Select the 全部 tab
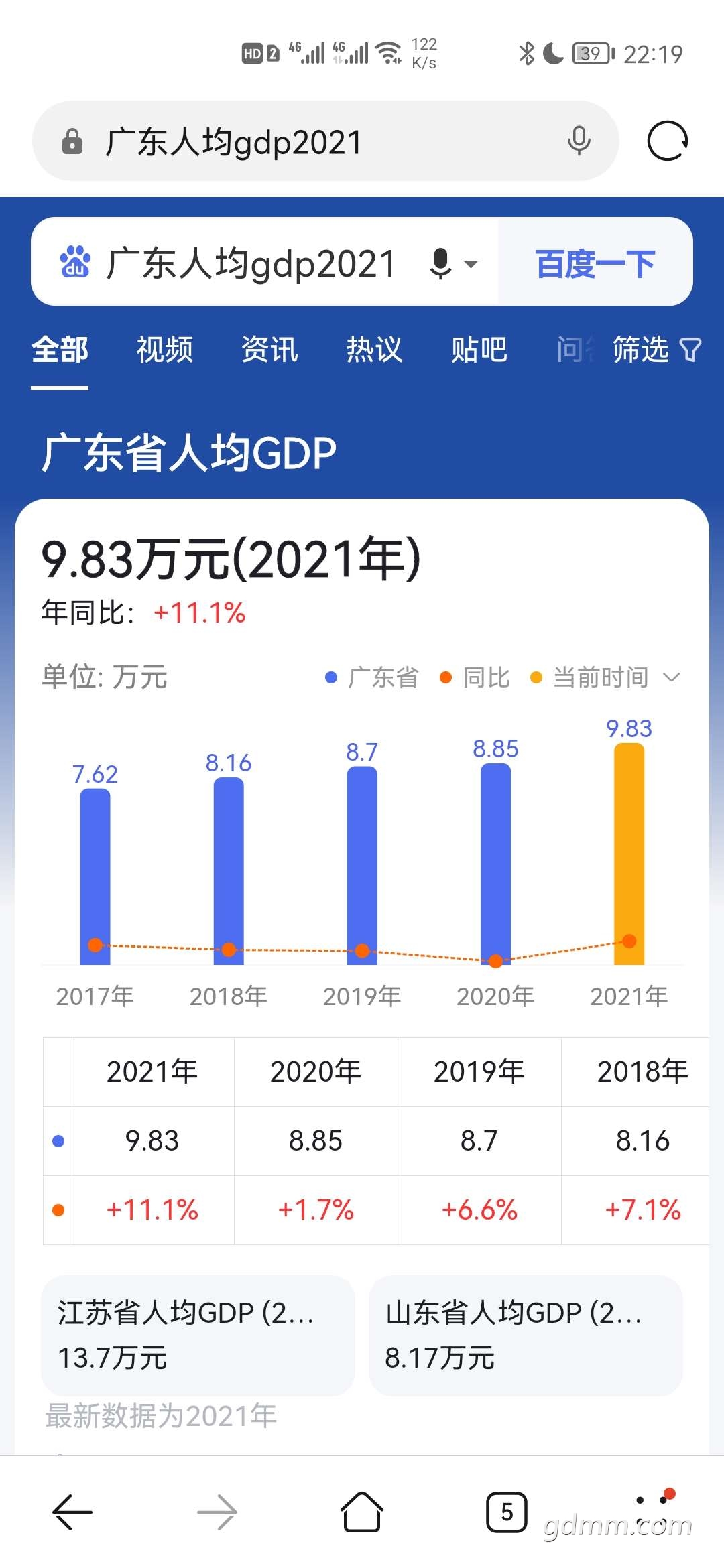Screen dimensions: 724x1568 click(x=60, y=350)
